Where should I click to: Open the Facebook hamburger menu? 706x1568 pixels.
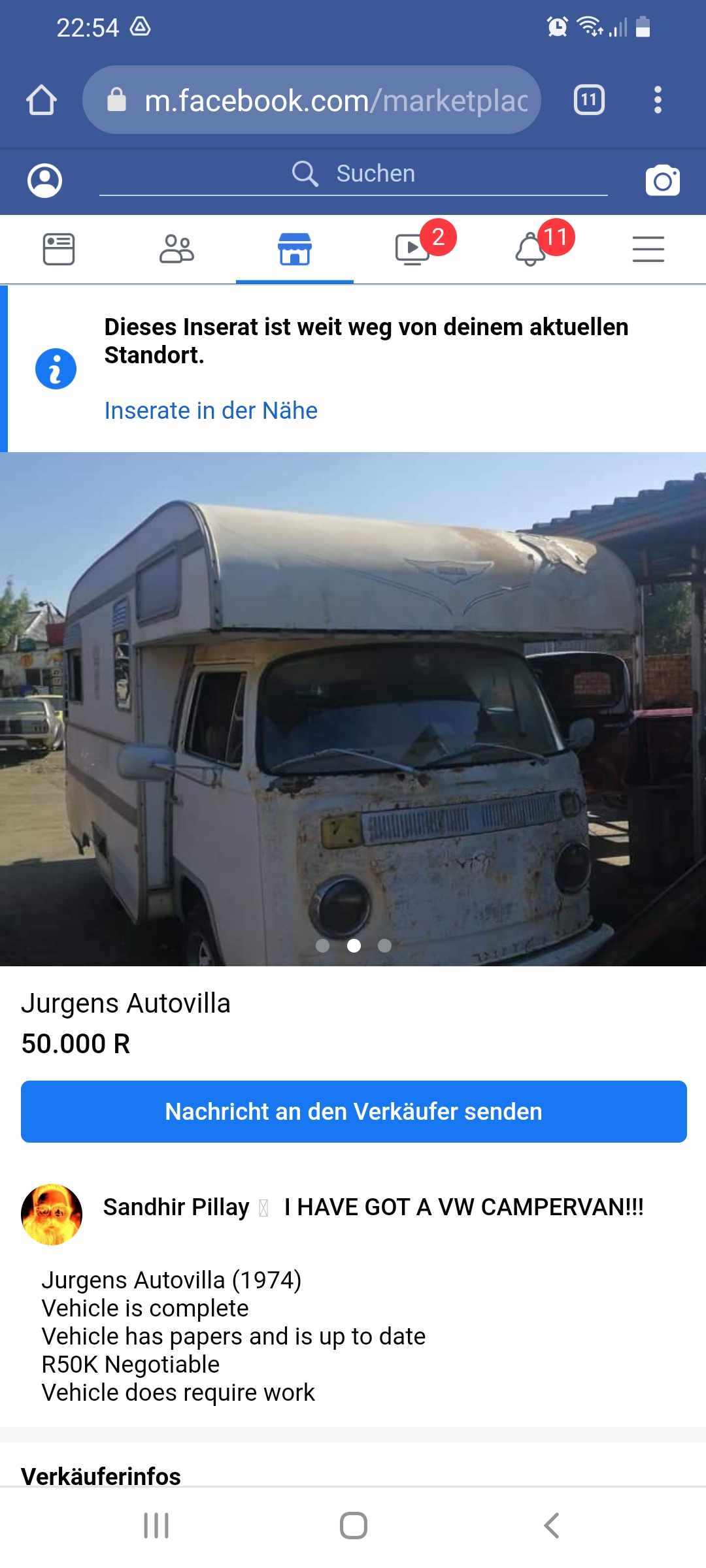point(648,249)
